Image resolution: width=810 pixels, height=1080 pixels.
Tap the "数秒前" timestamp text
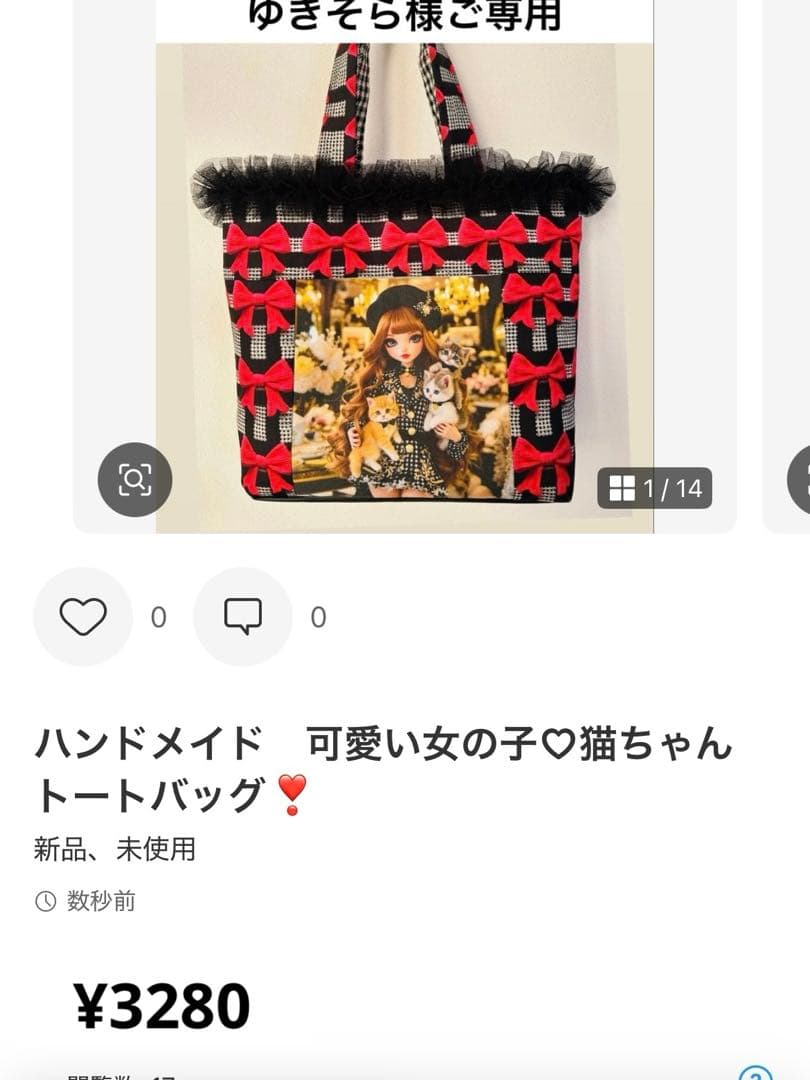[100, 899]
